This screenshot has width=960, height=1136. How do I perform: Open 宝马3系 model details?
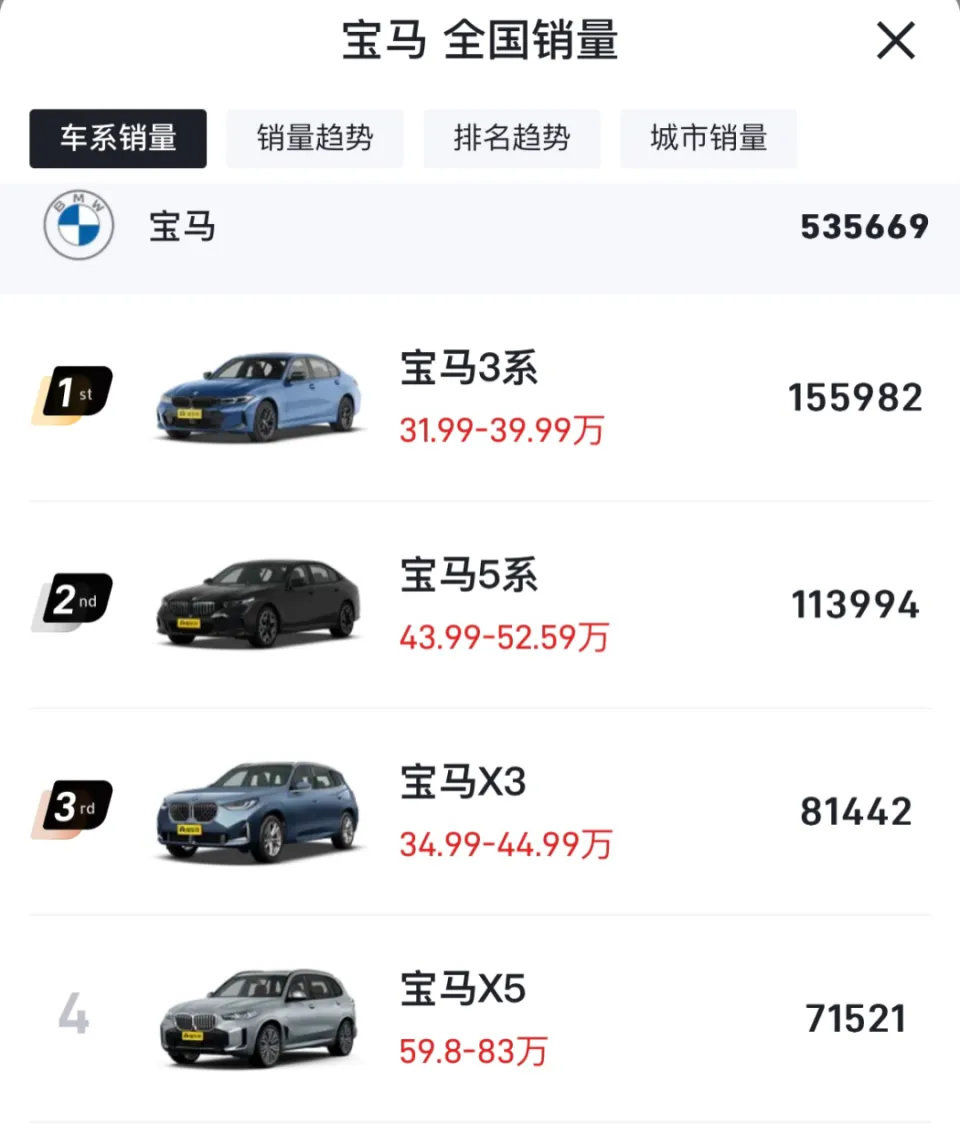click(468, 368)
